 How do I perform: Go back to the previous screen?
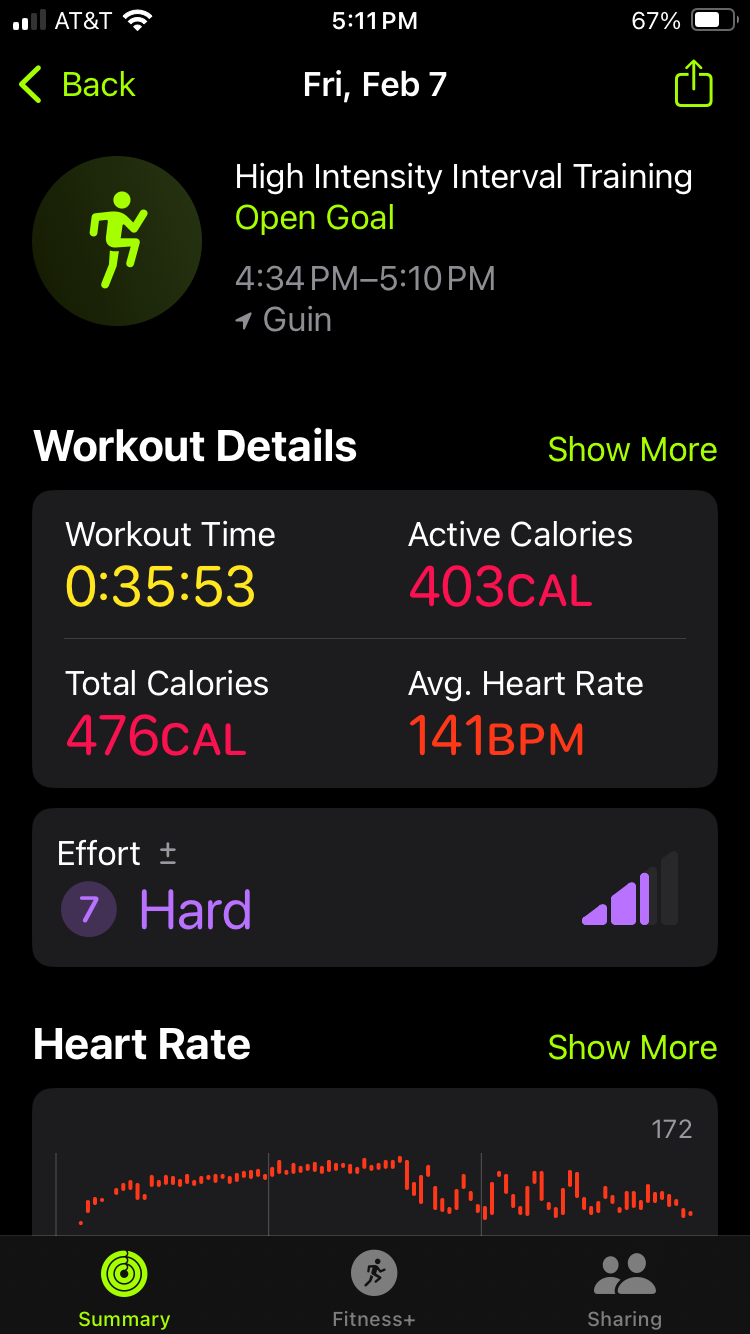pyautogui.click(x=78, y=85)
